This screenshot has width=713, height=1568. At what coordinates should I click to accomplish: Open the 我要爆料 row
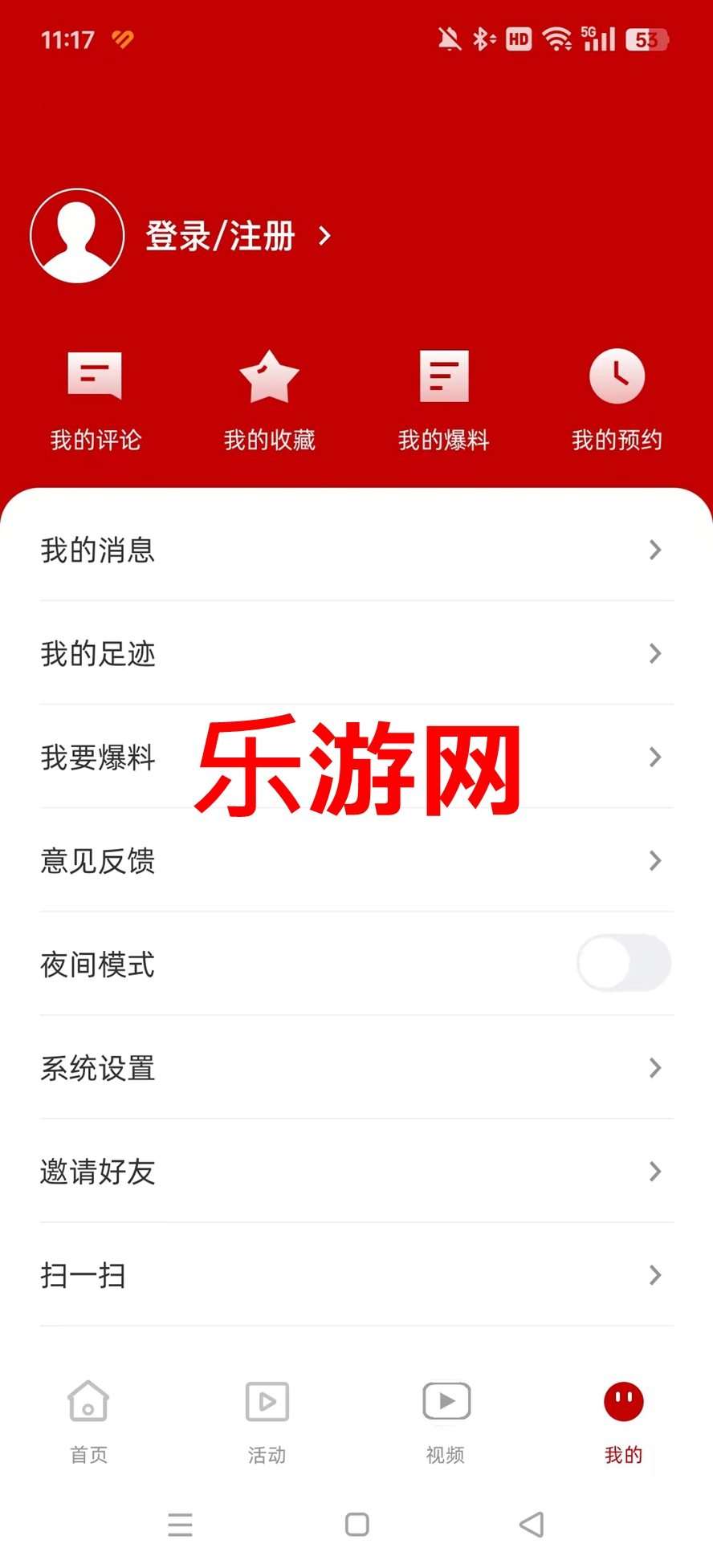(356, 757)
